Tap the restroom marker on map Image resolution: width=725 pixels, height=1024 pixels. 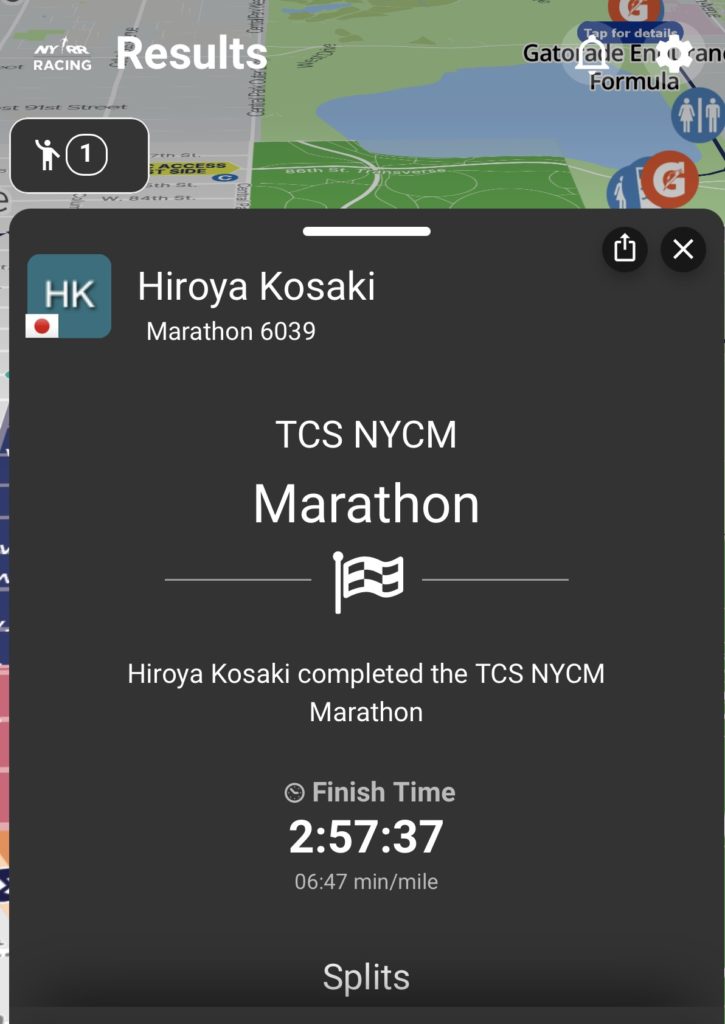(698, 115)
